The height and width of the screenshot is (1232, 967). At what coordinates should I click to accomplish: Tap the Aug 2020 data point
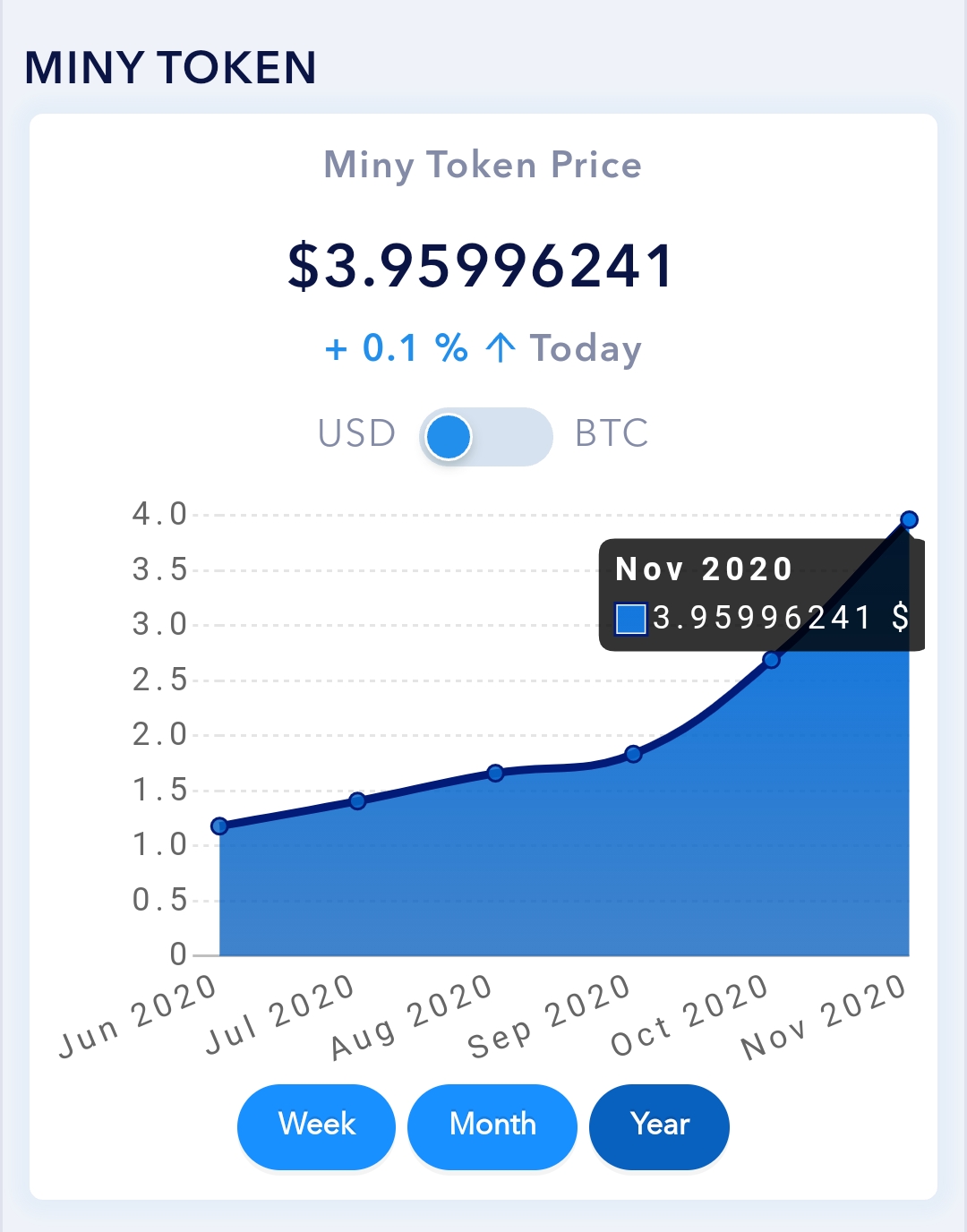tap(495, 773)
